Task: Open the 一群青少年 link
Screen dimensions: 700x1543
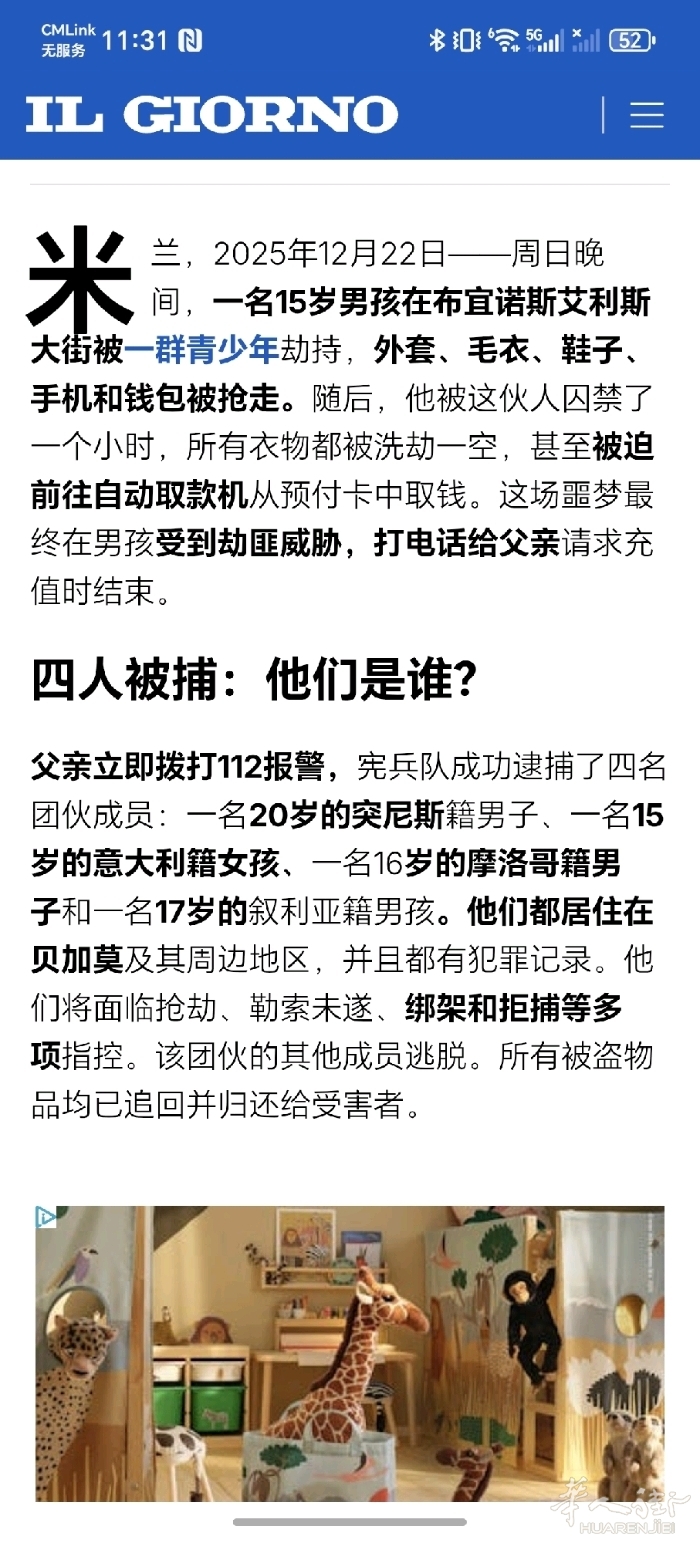Action: pos(201,350)
